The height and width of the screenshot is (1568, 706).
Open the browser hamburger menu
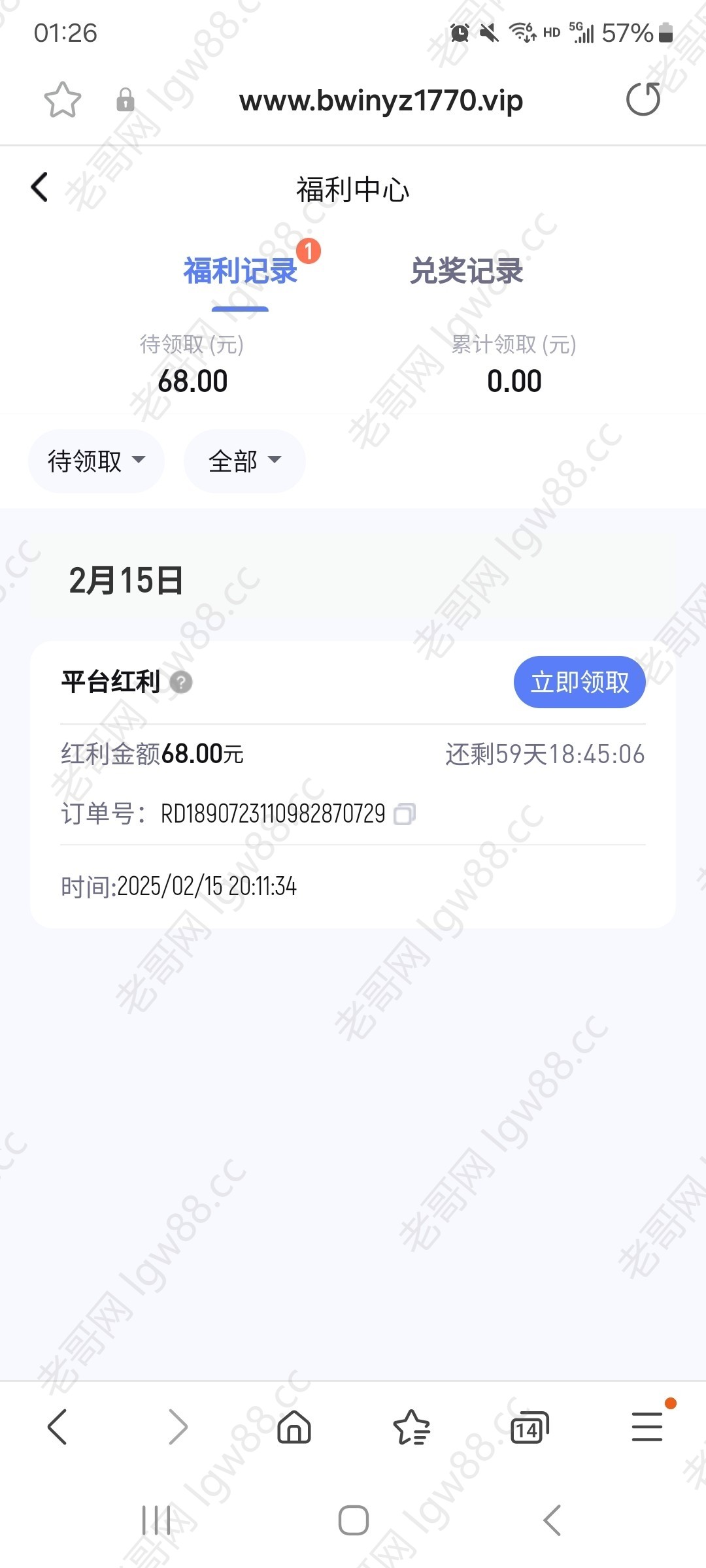[647, 1426]
